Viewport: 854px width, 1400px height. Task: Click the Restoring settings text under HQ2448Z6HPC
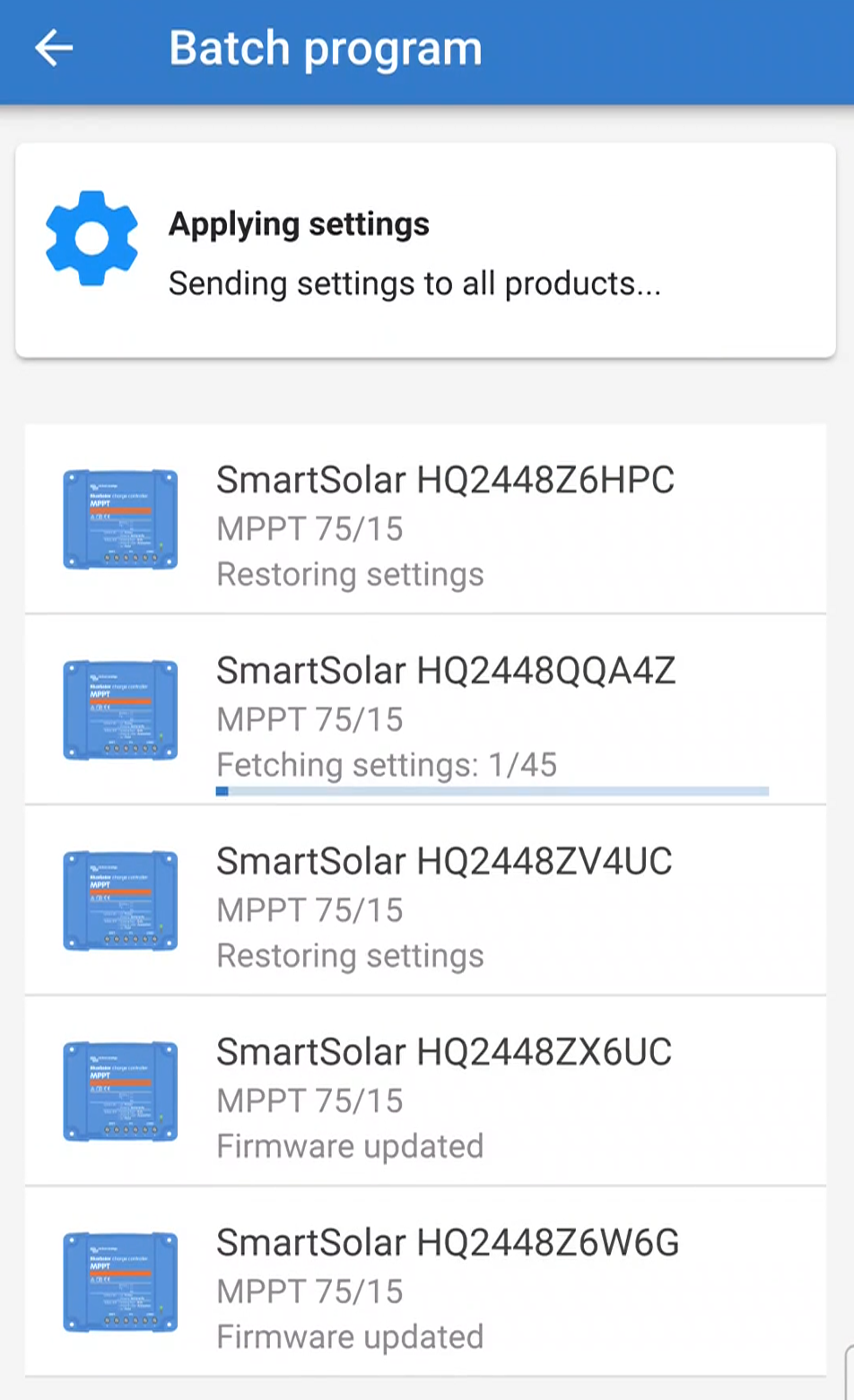point(350,574)
